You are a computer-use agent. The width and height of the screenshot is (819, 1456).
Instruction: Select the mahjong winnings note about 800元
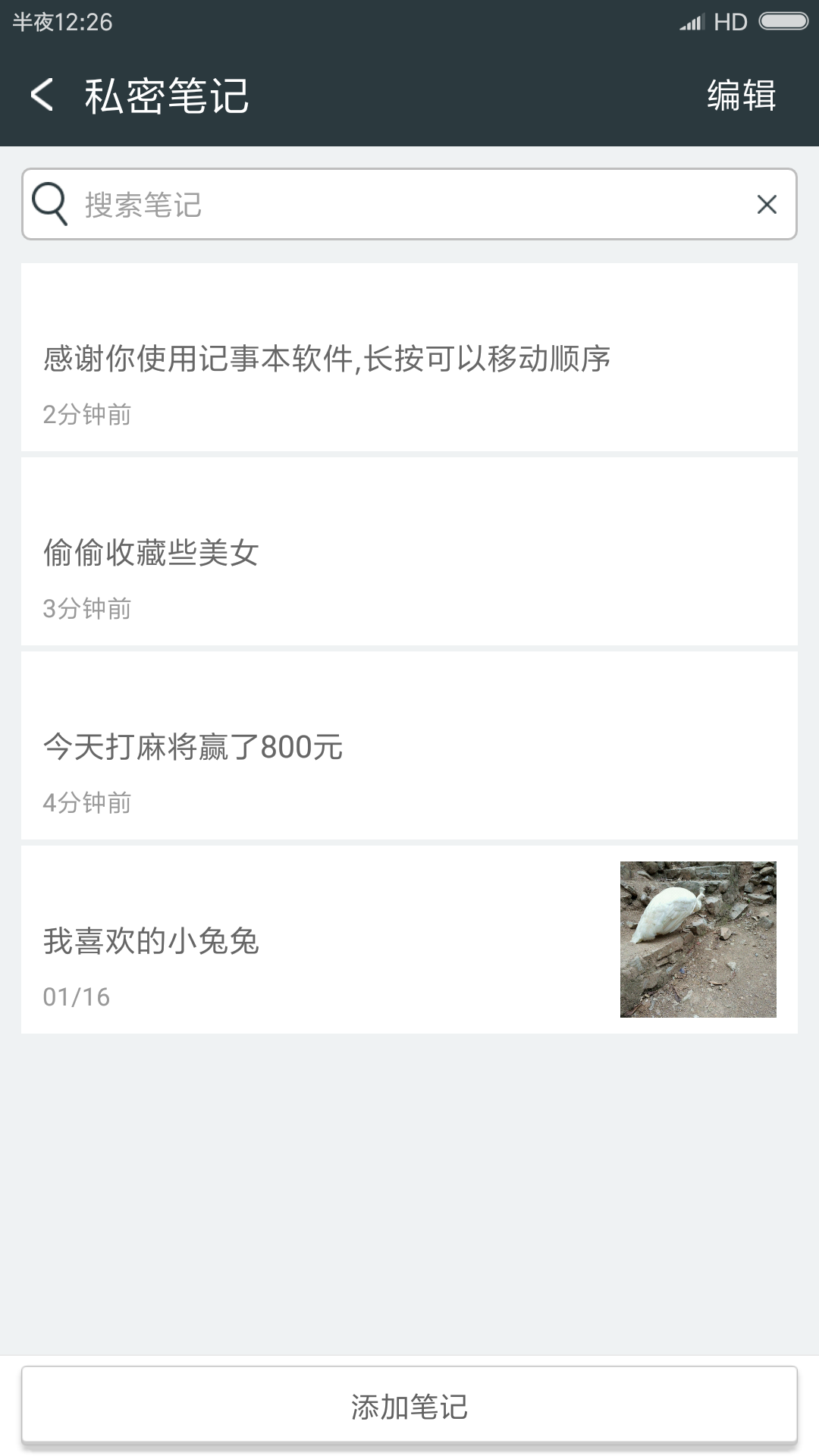(193, 747)
